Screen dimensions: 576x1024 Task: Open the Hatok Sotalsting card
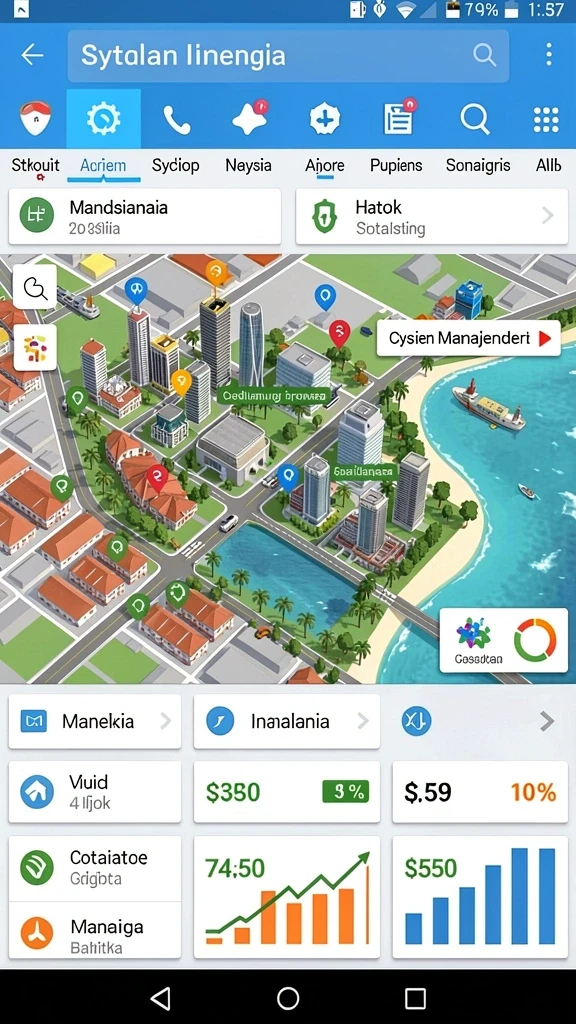click(x=432, y=217)
